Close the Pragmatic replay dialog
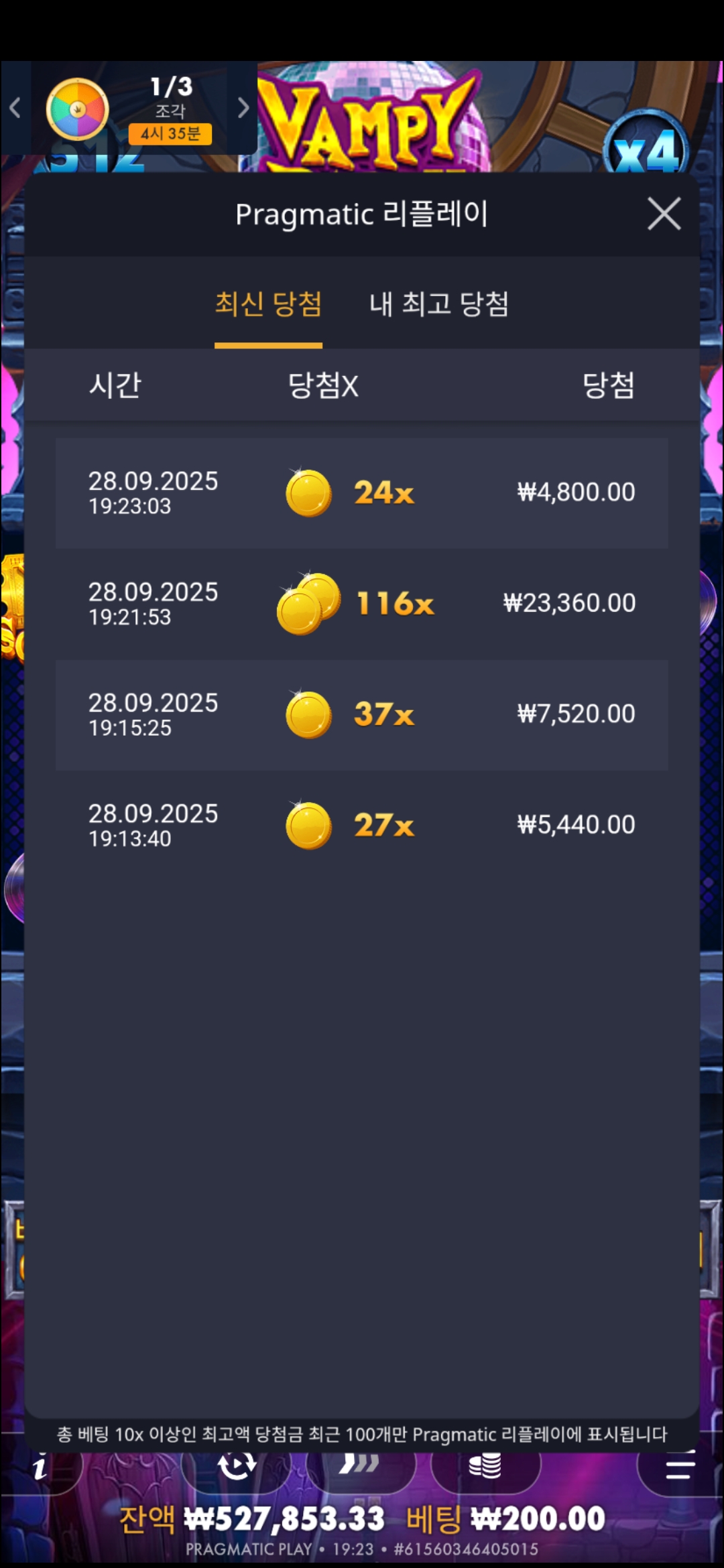724x1568 pixels. (664, 214)
